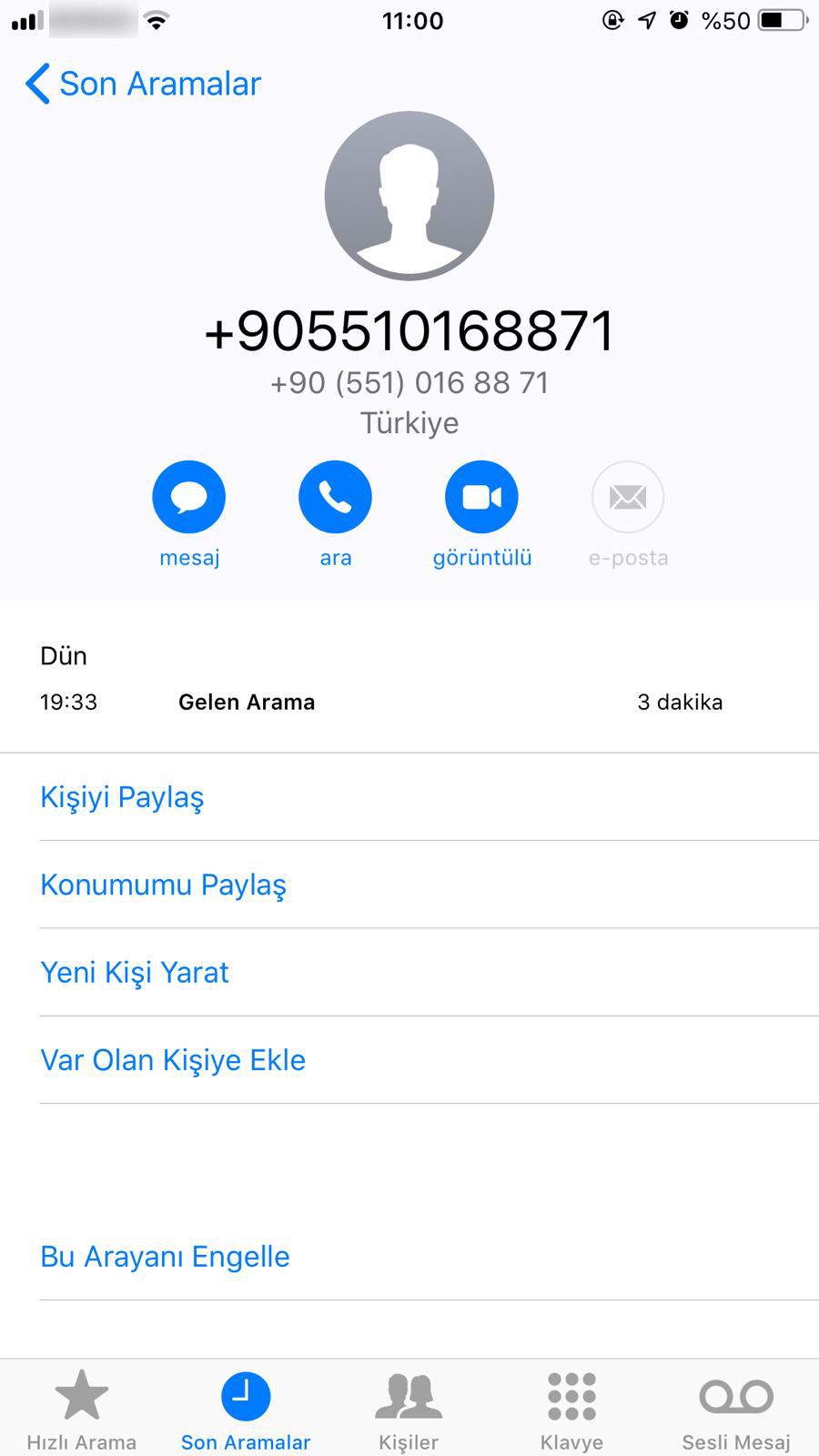Open Kişiyi Paylaş
819x1456 pixels.
409,797
